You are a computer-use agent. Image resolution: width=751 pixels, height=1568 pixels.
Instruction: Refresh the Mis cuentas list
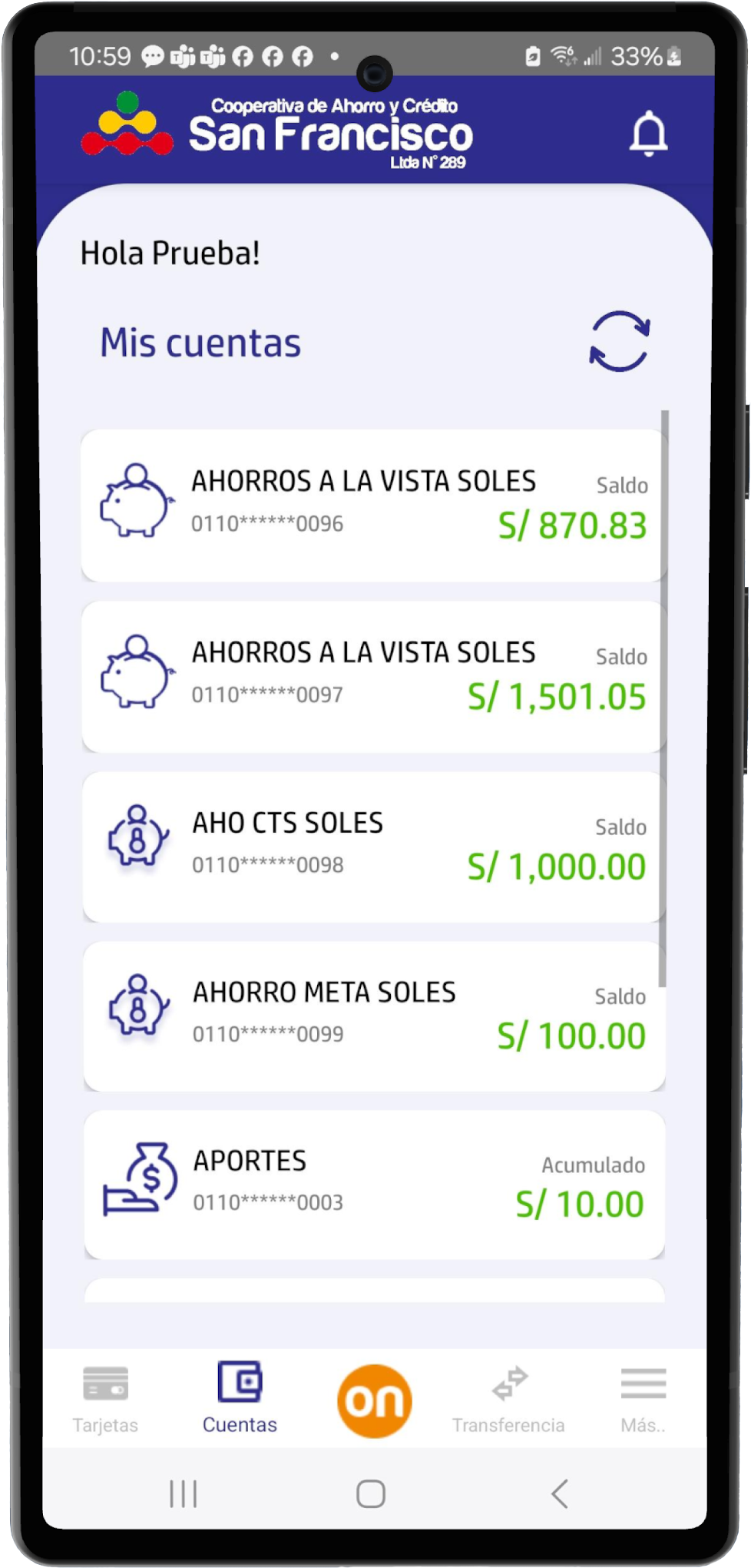[620, 341]
